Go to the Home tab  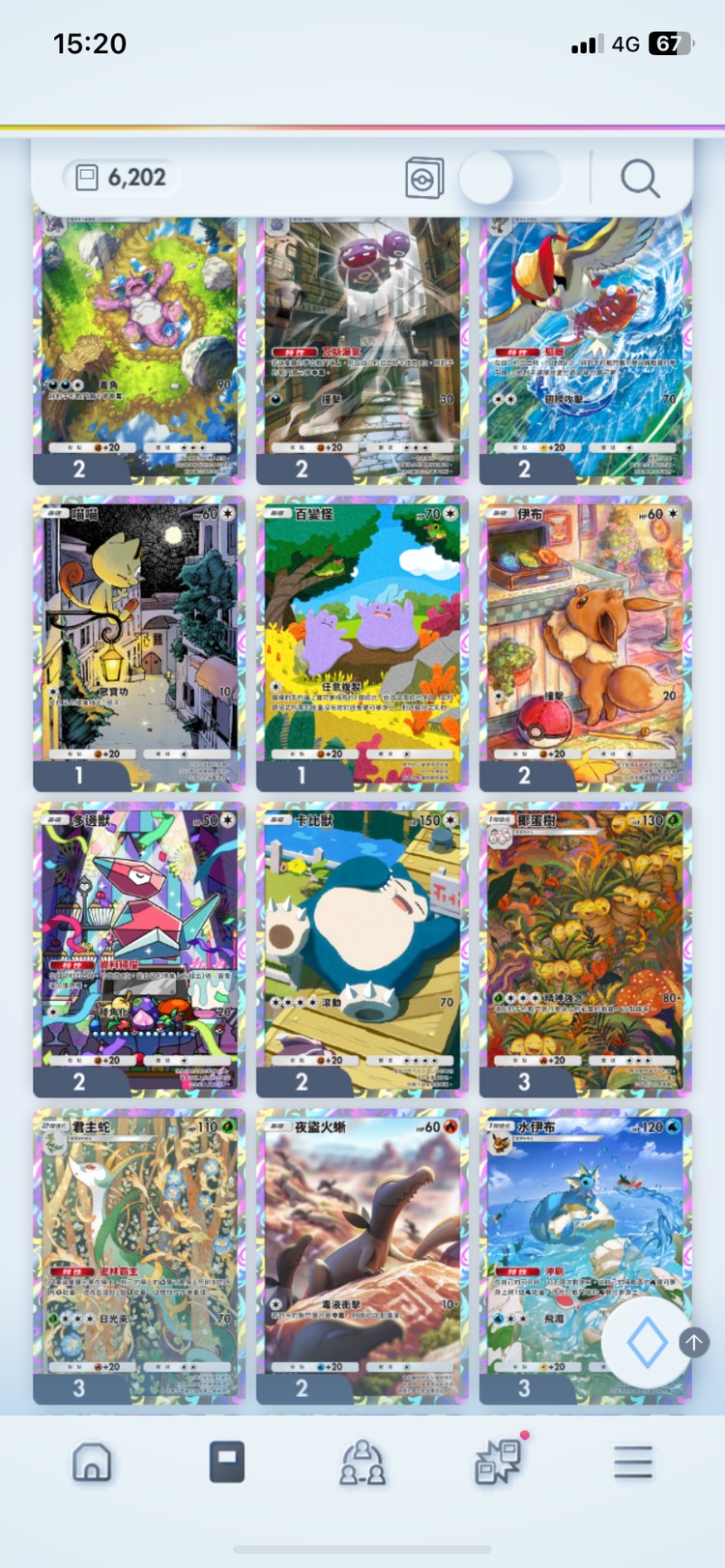[x=92, y=1463]
